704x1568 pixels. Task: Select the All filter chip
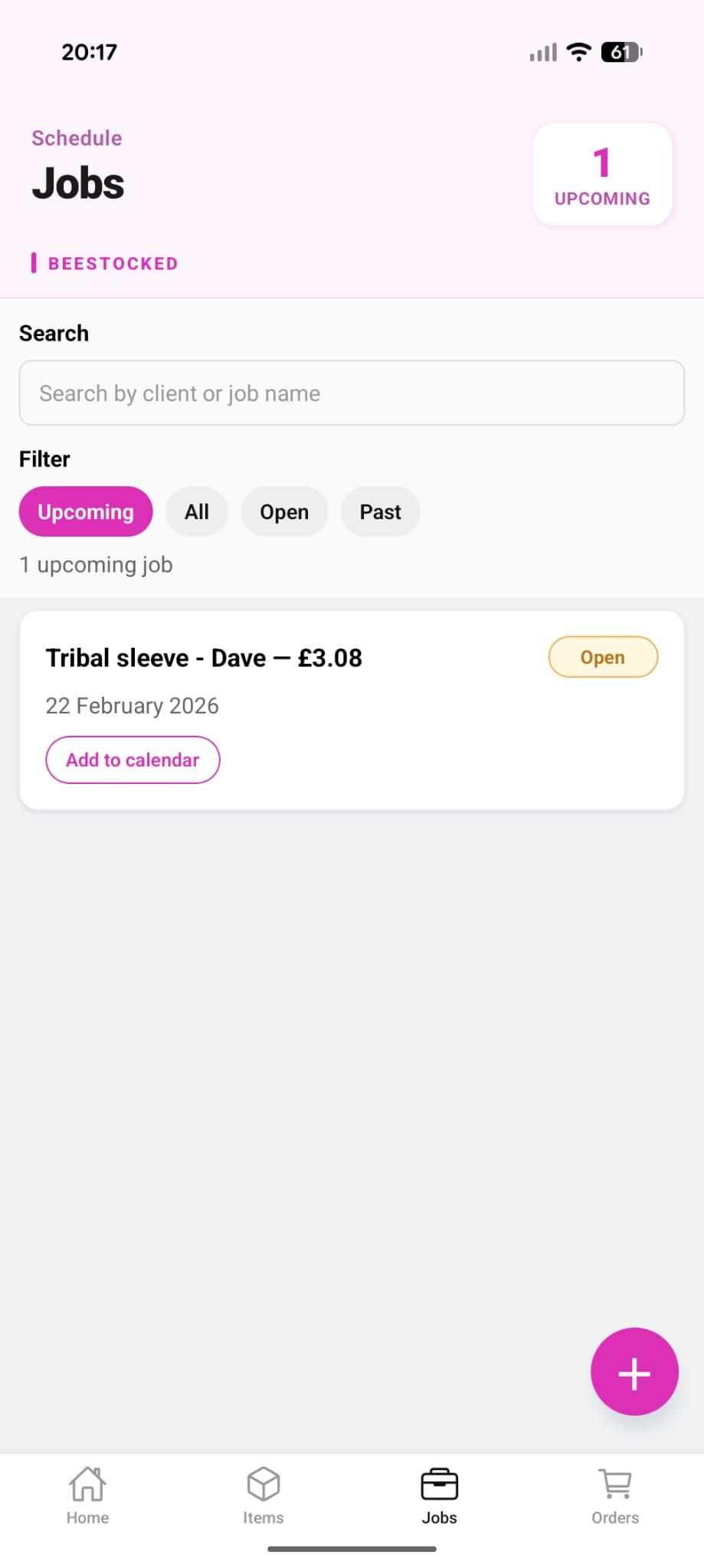click(196, 511)
